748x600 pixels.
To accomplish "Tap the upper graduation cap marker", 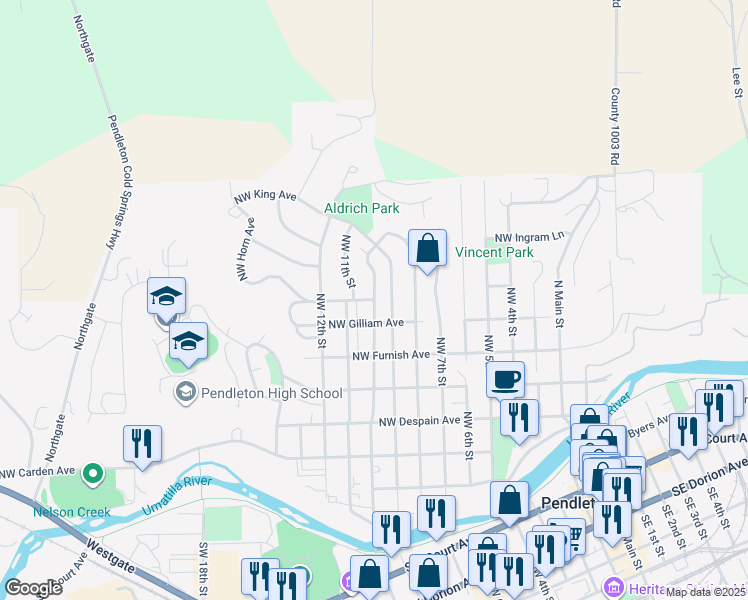I will pyautogui.click(x=166, y=297).
